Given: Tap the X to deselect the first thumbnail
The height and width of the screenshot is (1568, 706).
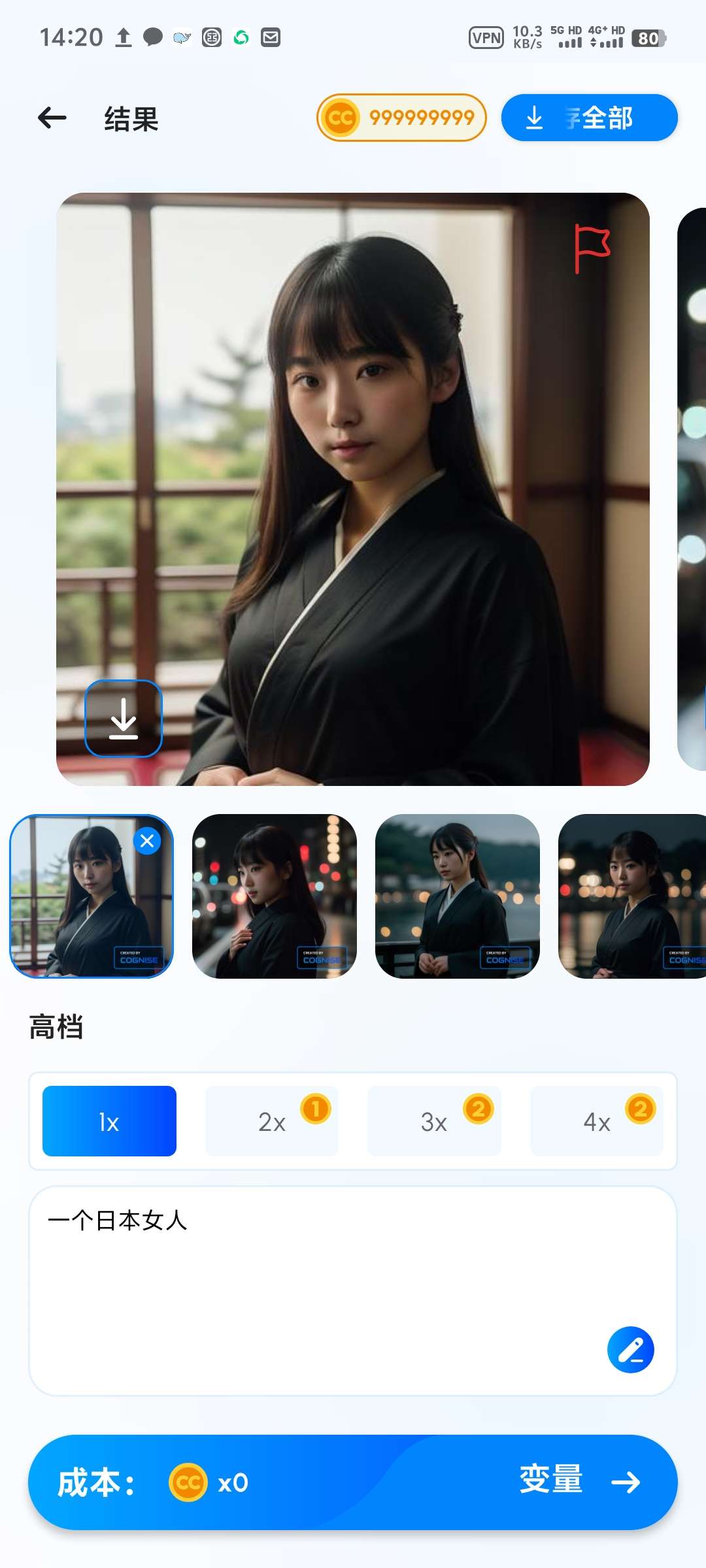Looking at the screenshot, I should (x=147, y=841).
